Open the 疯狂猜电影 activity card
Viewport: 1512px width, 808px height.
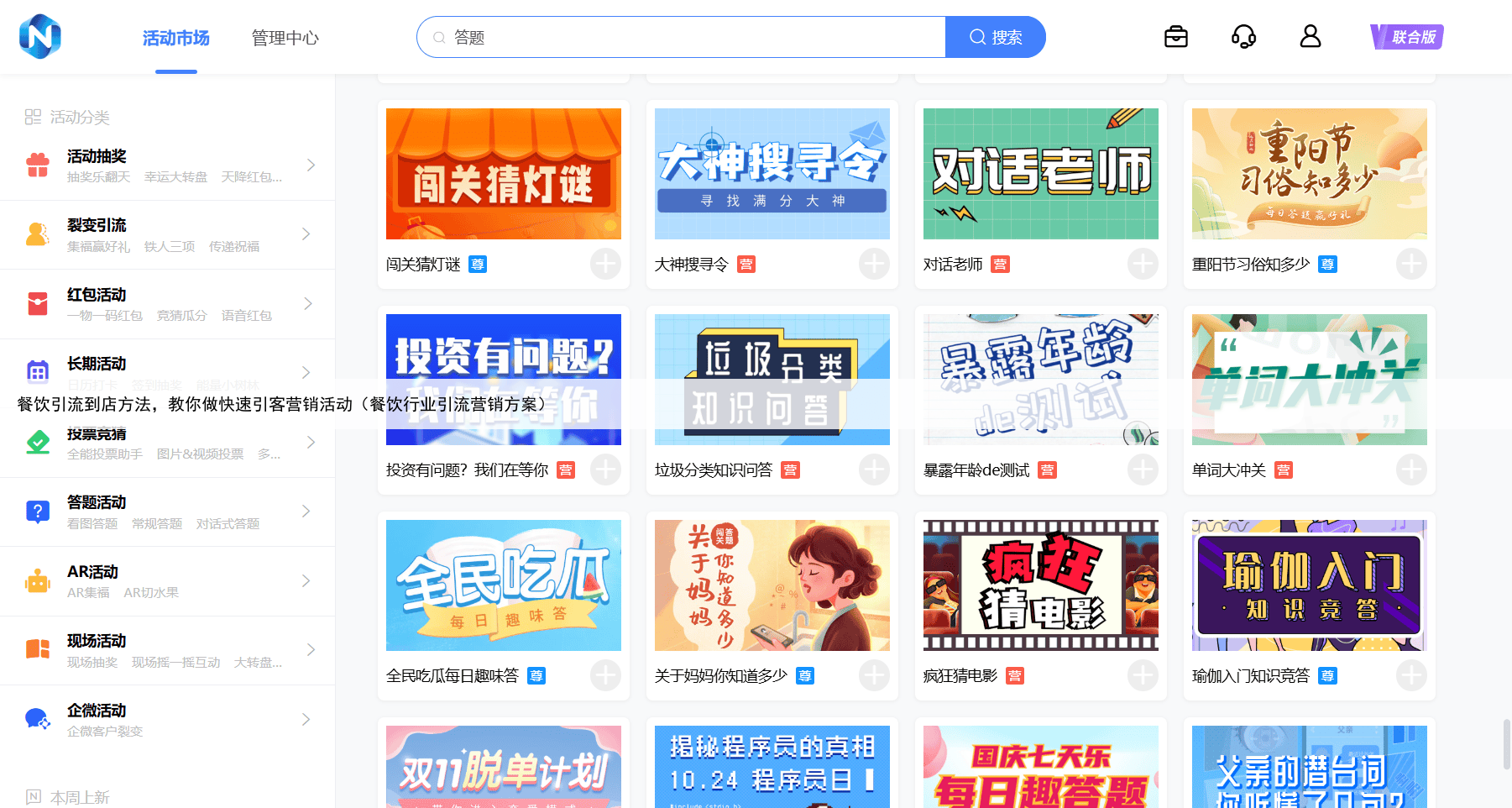pos(1040,585)
